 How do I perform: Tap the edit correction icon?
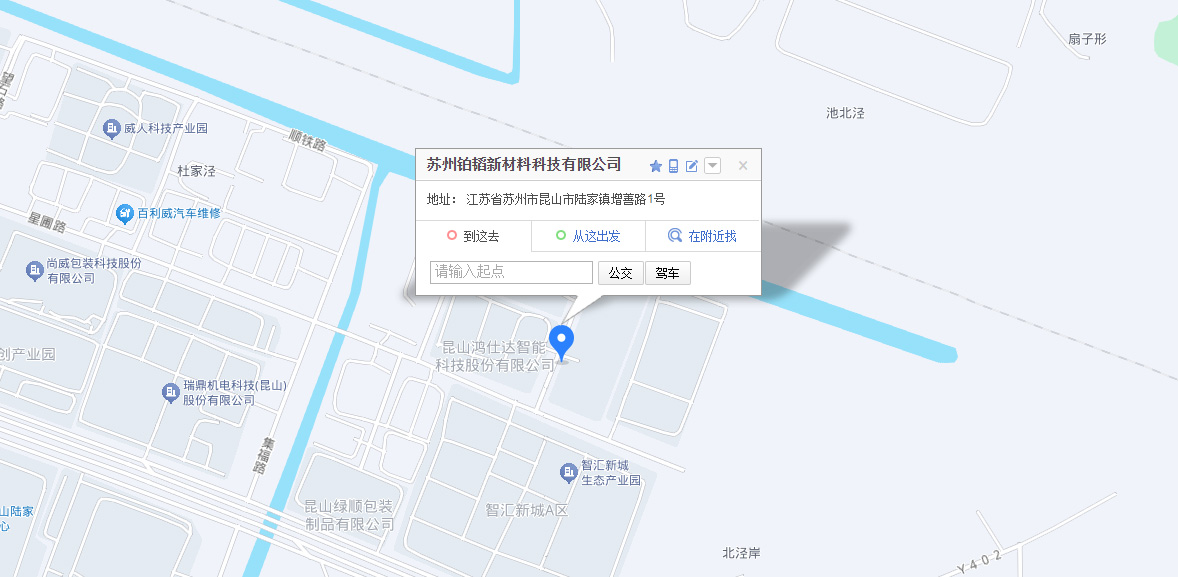tap(692, 166)
